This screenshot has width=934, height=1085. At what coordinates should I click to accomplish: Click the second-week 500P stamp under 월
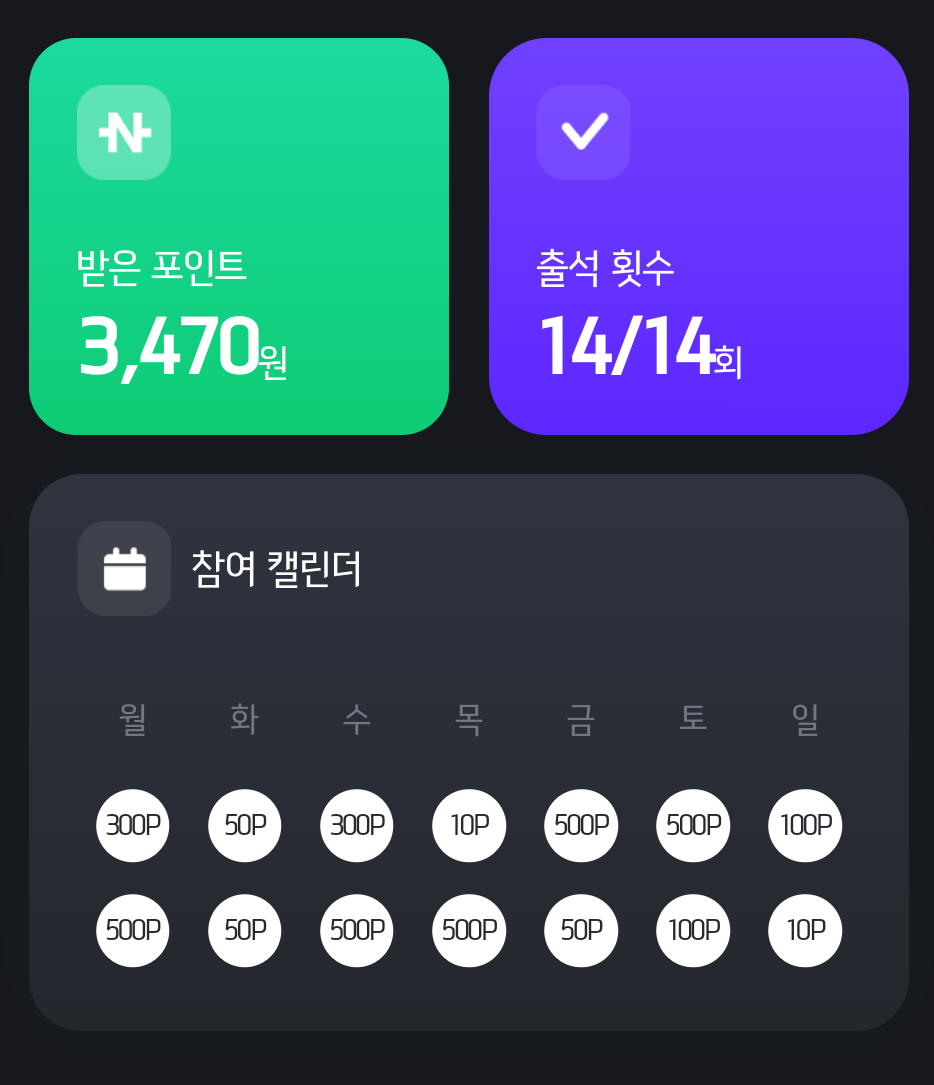[132, 930]
